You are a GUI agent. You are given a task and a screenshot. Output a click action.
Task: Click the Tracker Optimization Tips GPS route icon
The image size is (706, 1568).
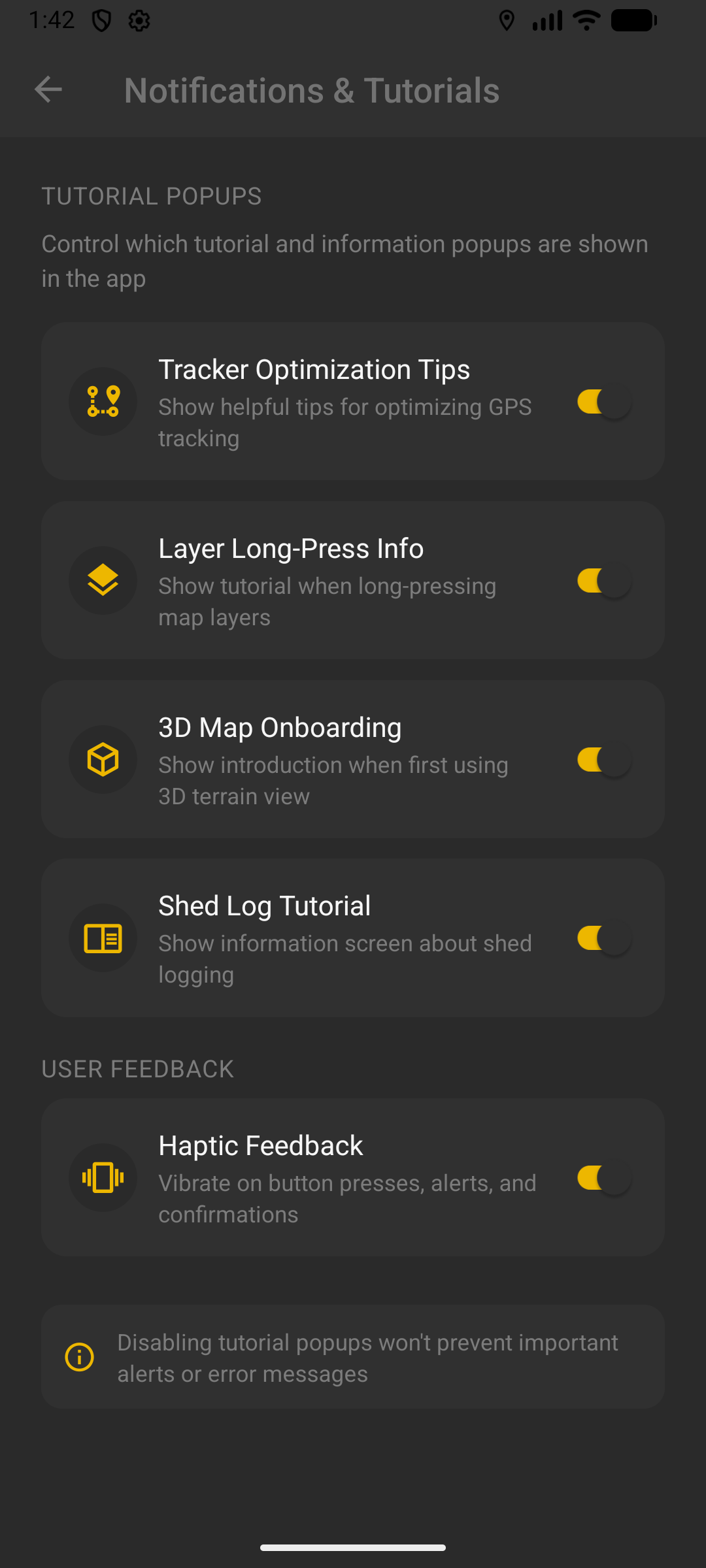point(103,401)
